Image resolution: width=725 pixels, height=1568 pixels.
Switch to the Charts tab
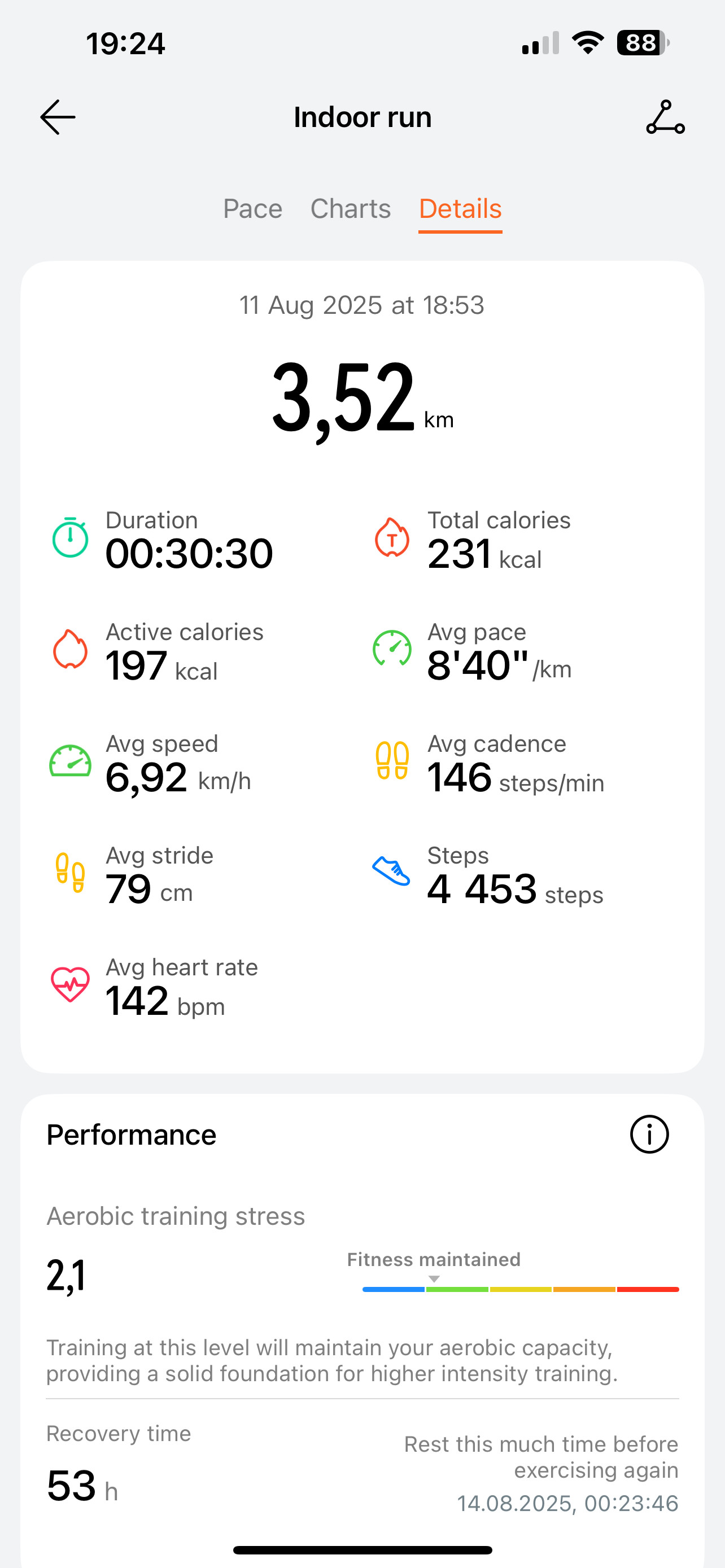click(351, 209)
